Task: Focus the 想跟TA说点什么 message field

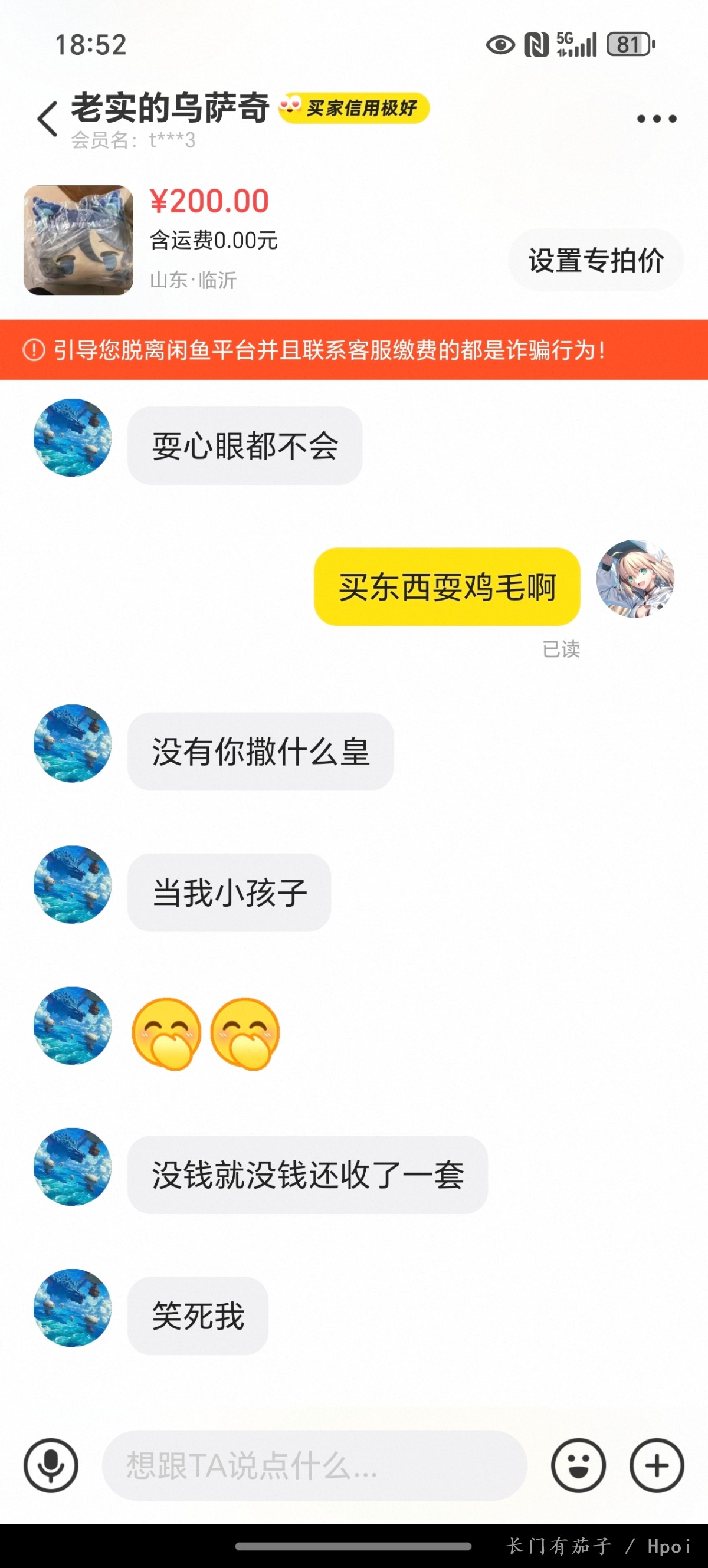Action: tap(313, 1465)
